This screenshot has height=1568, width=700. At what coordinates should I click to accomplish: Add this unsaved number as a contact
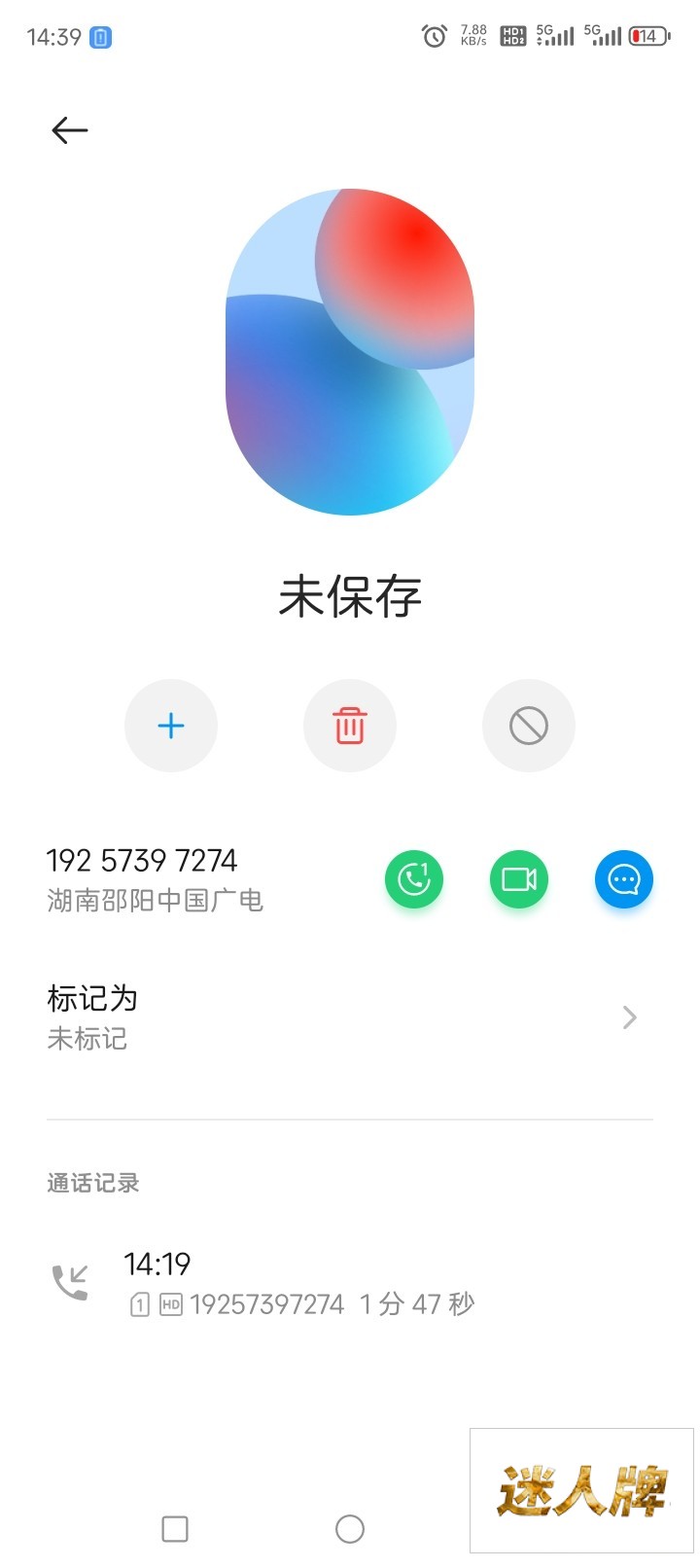click(x=171, y=726)
